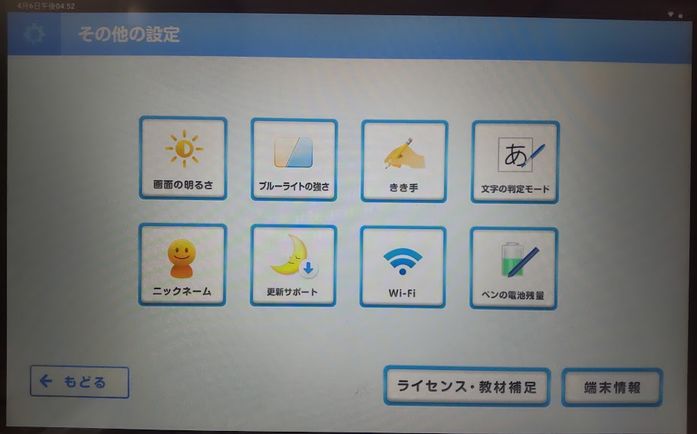Open ブルーライトの強さ blue light setting
This screenshot has height=434, width=697.
tap(294, 159)
